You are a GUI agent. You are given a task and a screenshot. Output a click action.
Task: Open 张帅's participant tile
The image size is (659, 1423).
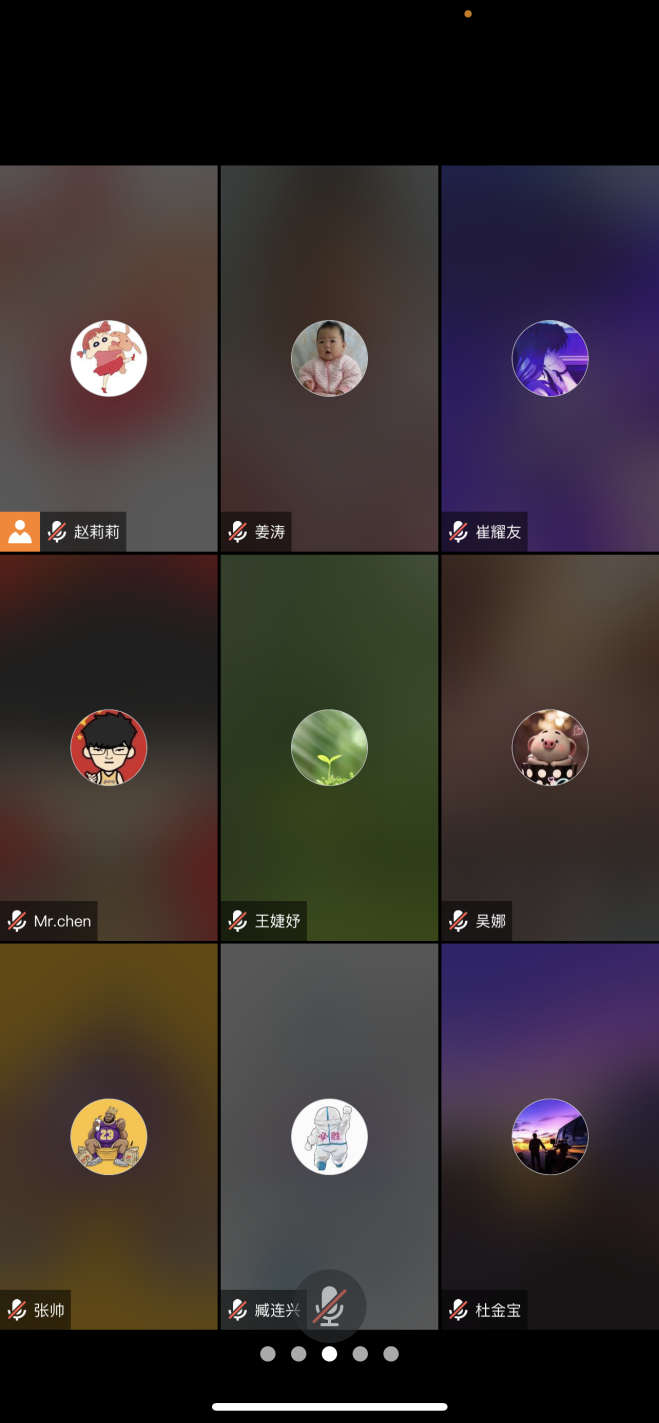[108, 1136]
